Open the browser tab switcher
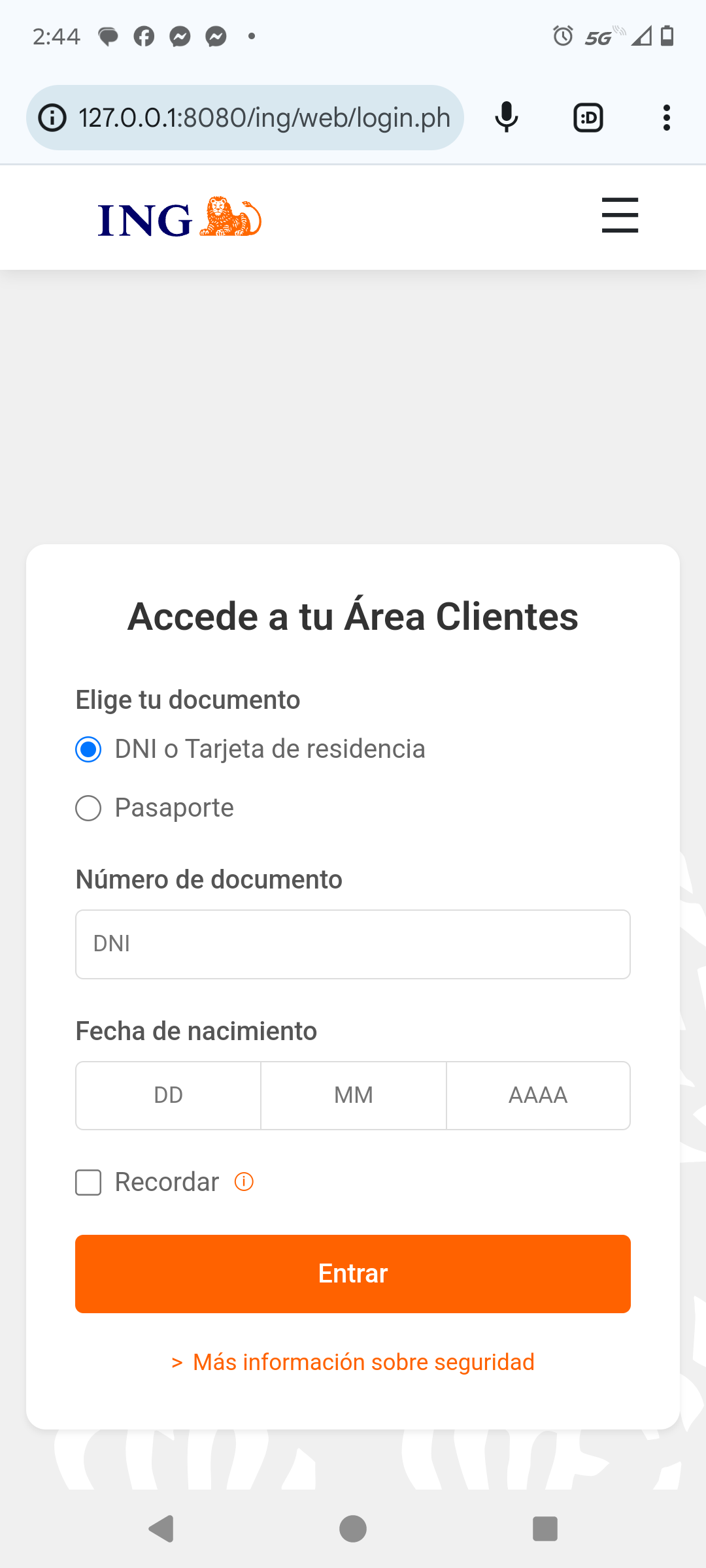Viewport: 706px width, 1568px height. pyautogui.click(x=588, y=118)
